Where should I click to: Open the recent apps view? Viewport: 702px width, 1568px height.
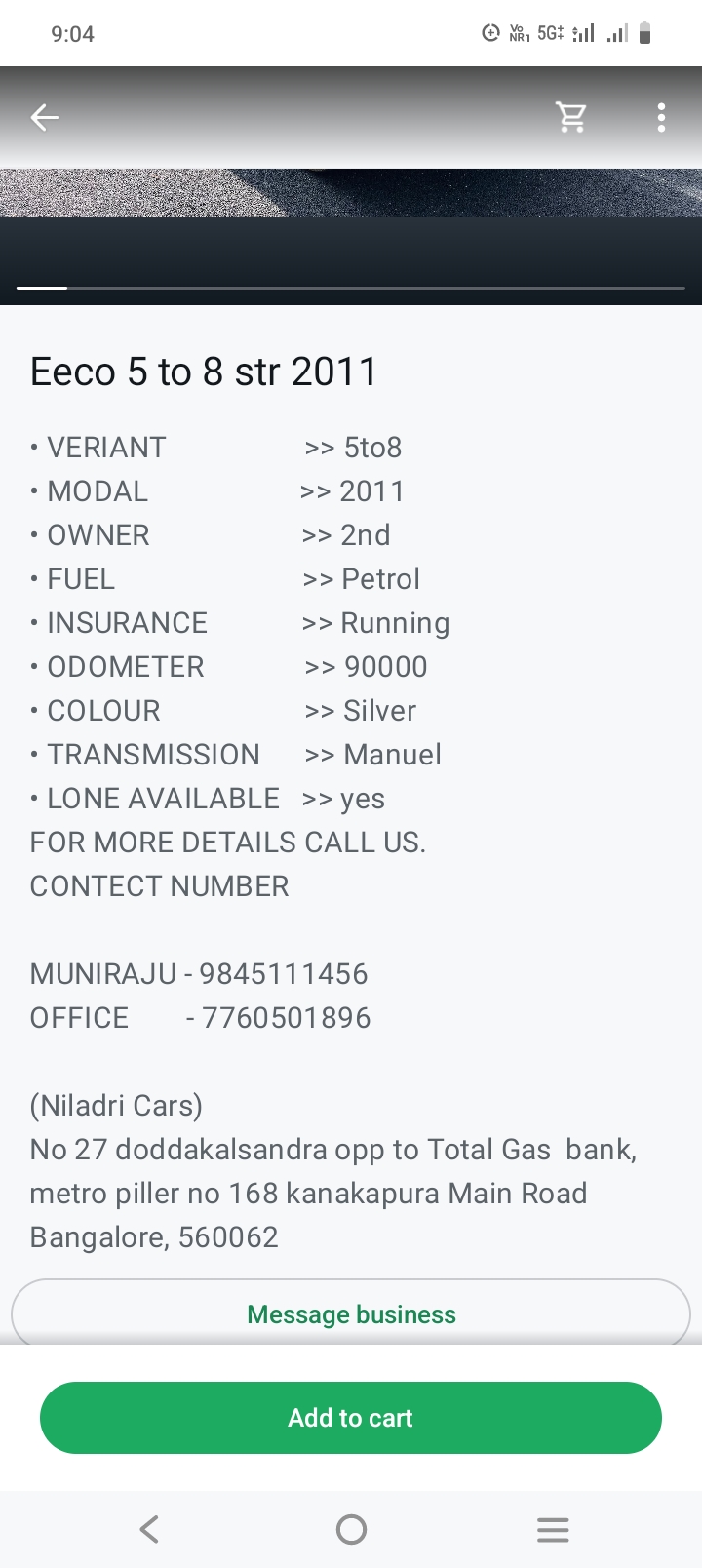pos(553,1529)
